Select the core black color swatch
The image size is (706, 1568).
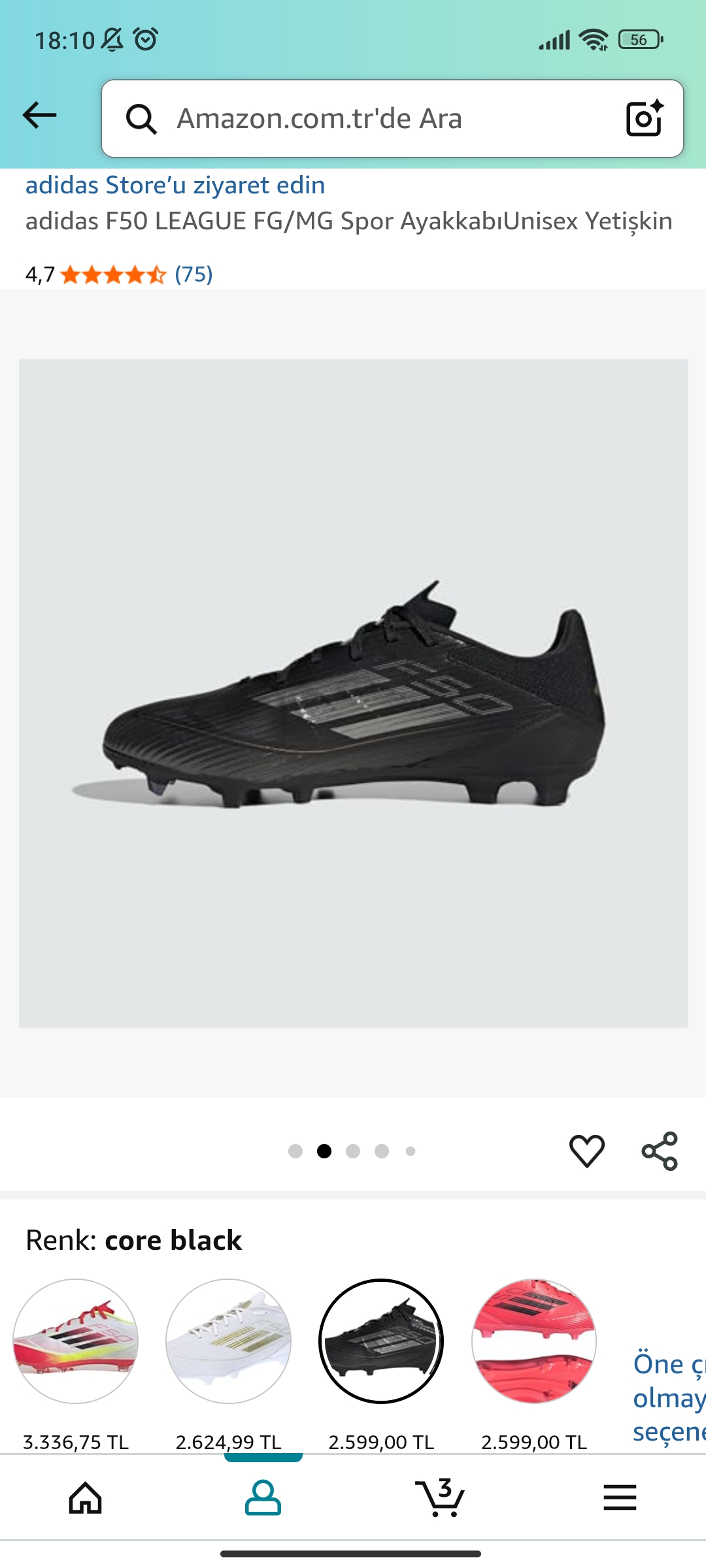point(381,1341)
